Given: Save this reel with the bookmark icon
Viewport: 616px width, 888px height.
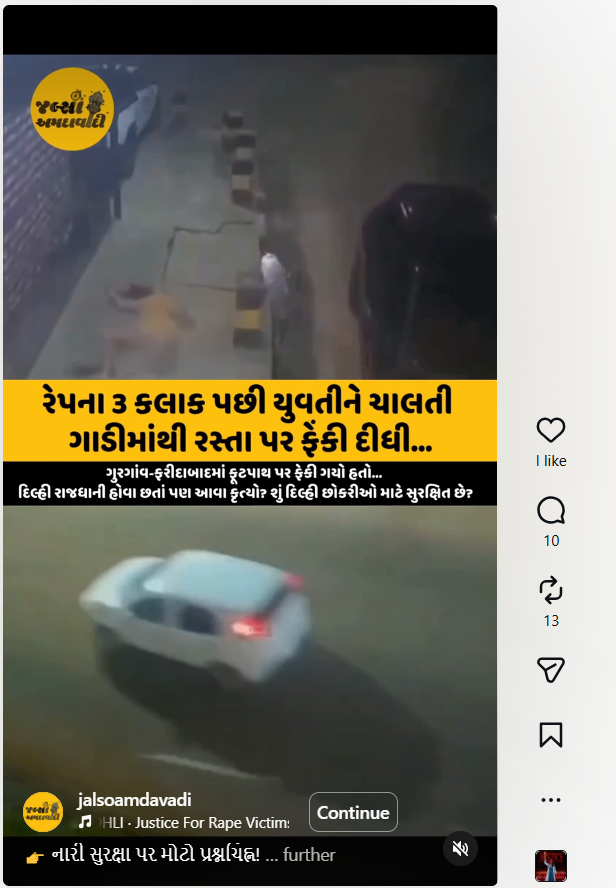Looking at the screenshot, I should (x=551, y=735).
